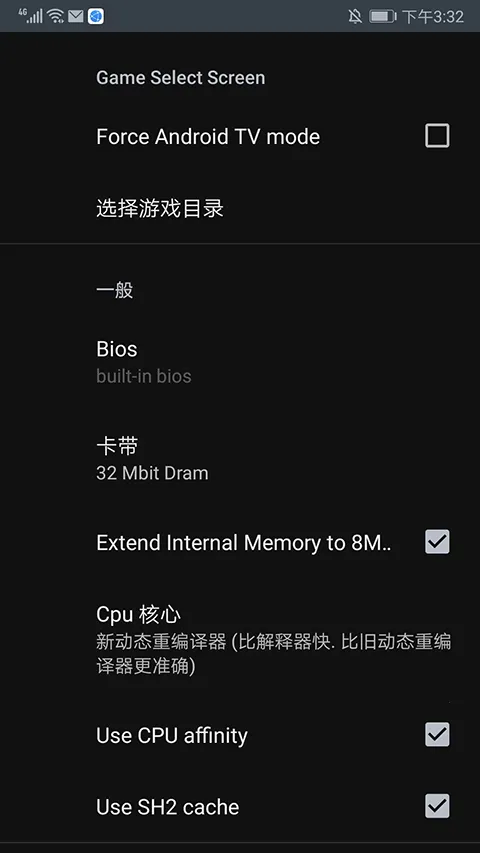Open the 卡带 cartridge setting
This screenshot has height=853, width=480.
(x=240, y=459)
